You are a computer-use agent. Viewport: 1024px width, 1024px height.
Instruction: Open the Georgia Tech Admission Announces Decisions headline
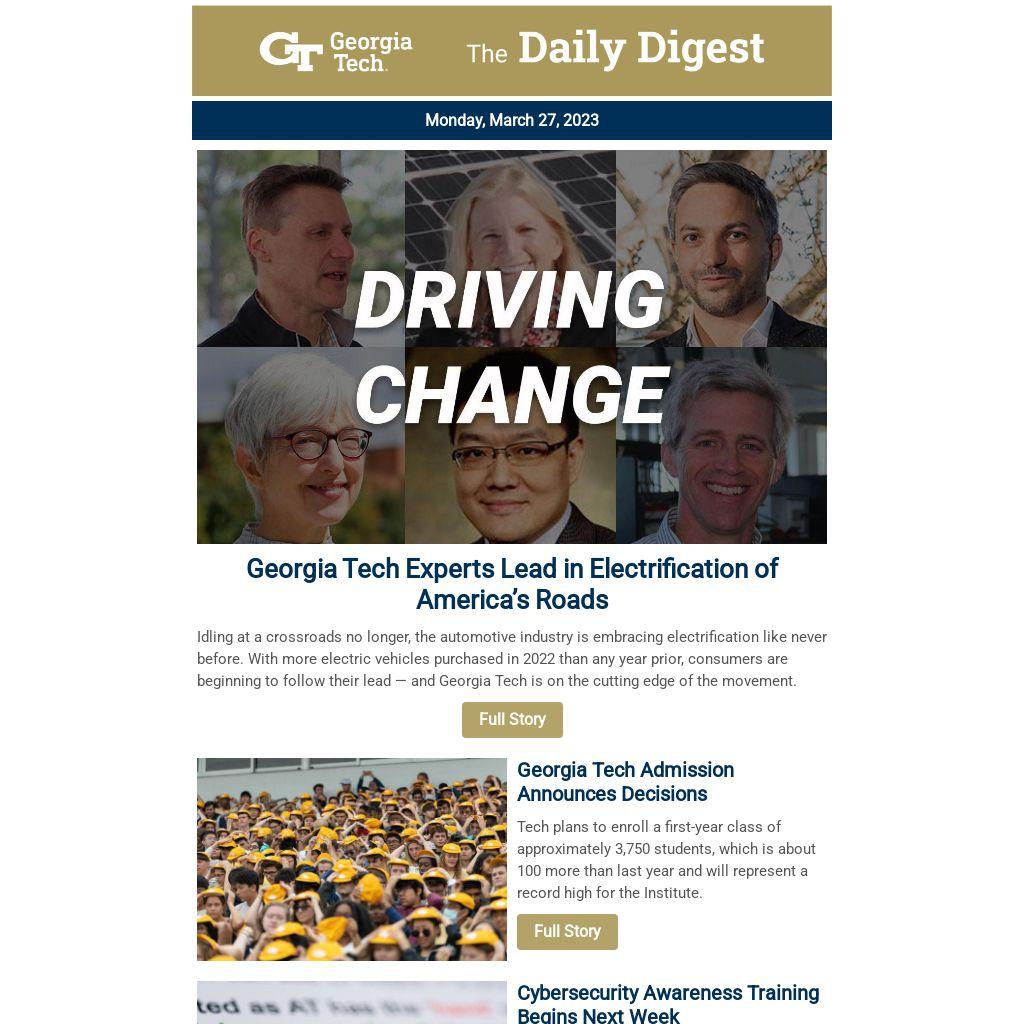(625, 782)
